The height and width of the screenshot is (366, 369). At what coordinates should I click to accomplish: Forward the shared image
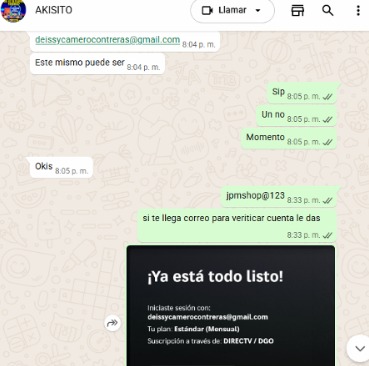tap(112, 323)
